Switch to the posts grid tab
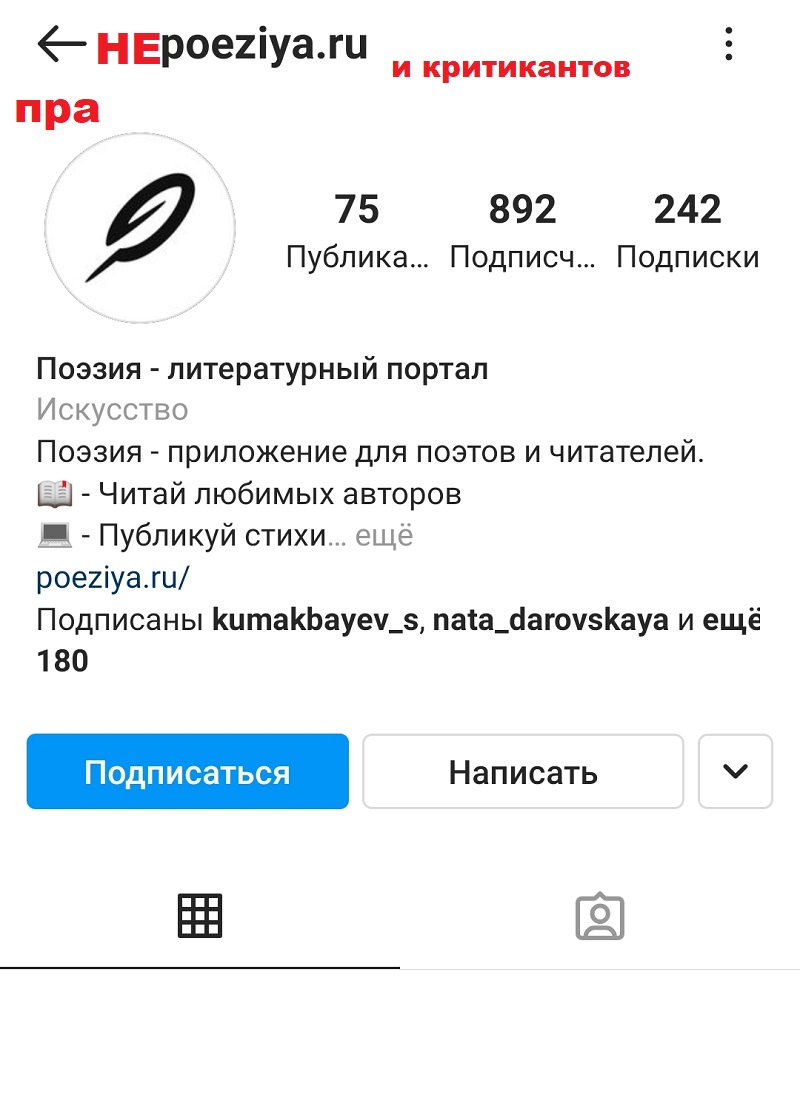Screen dimensions: 800x1106 click(x=200, y=915)
